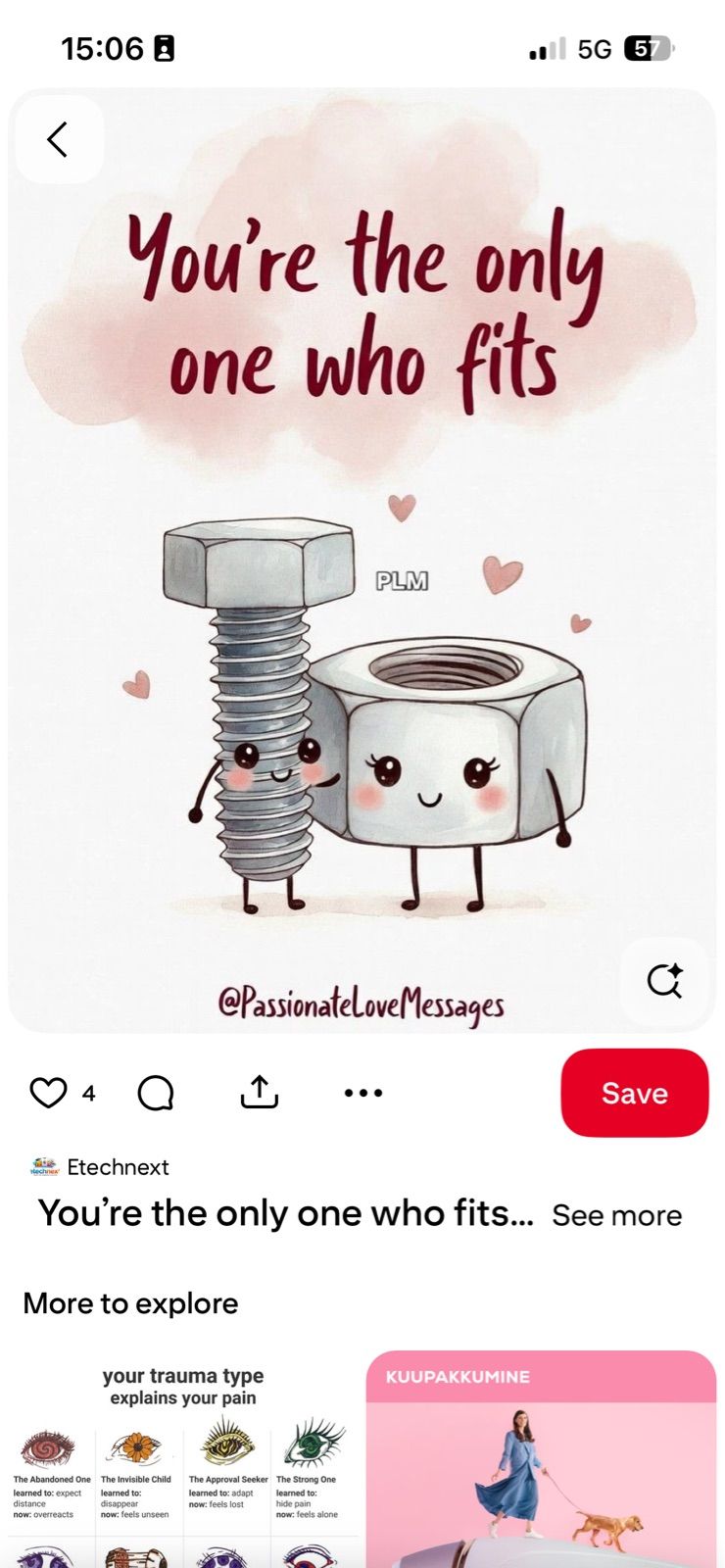Share this pin
The height and width of the screenshot is (1568, 725).
click(260, 1092)
